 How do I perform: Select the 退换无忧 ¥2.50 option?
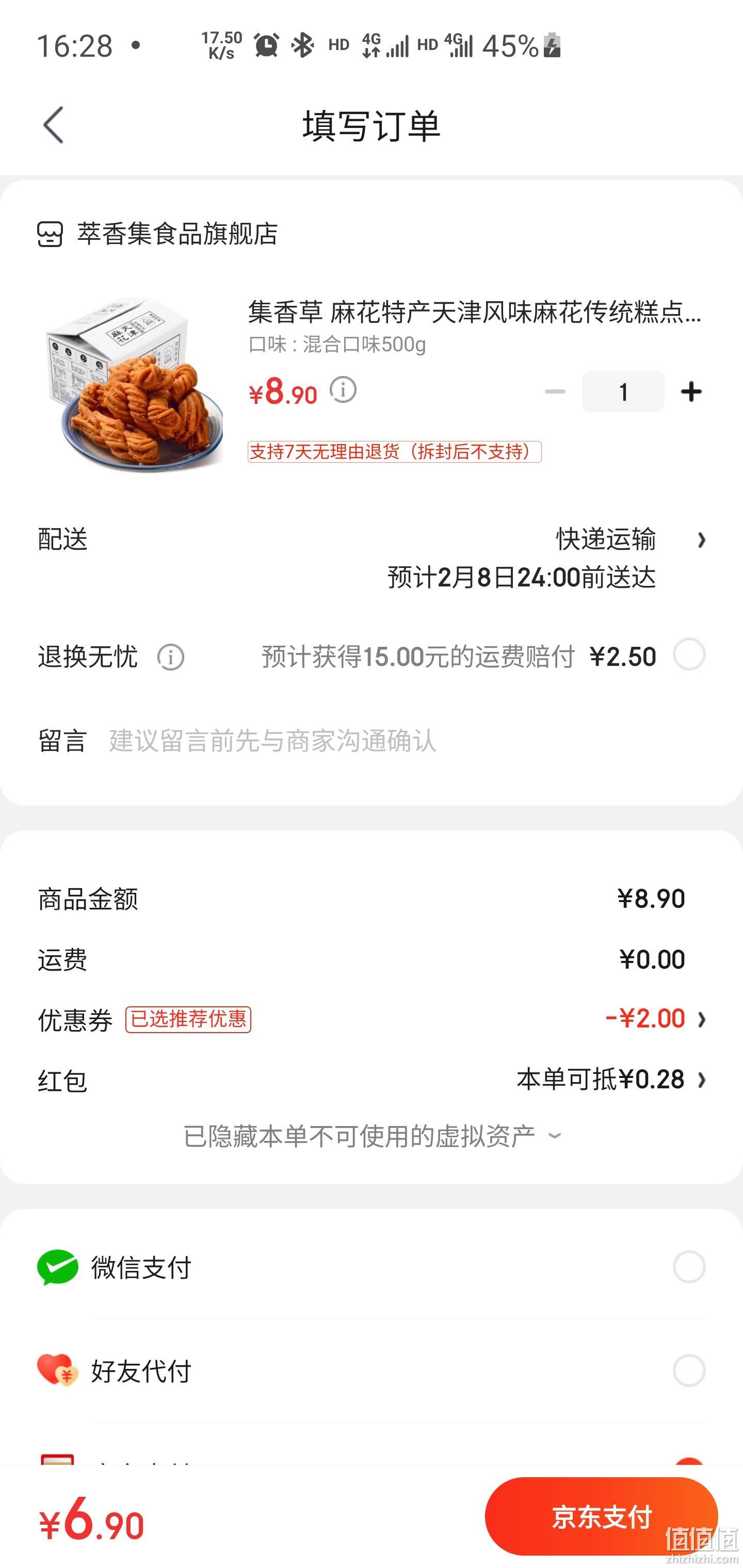coord(689,655)
